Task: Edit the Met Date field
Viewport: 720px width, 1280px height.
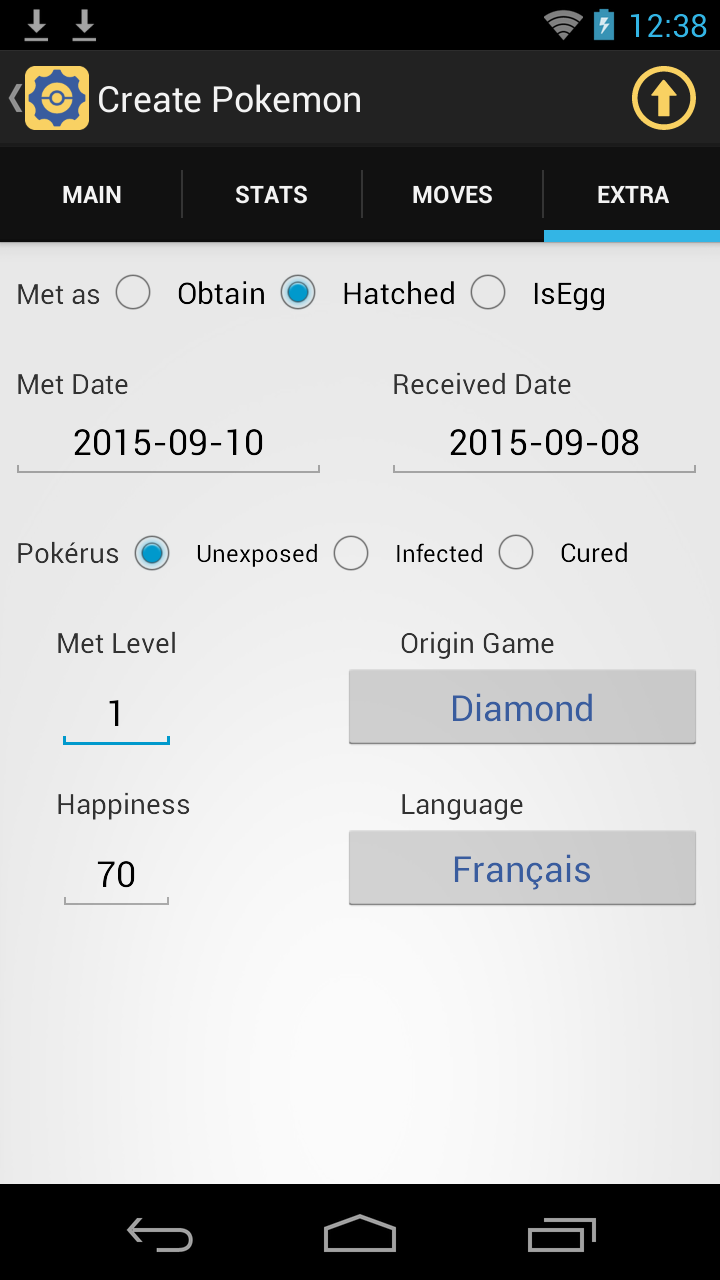Action: tap(168, 443)
